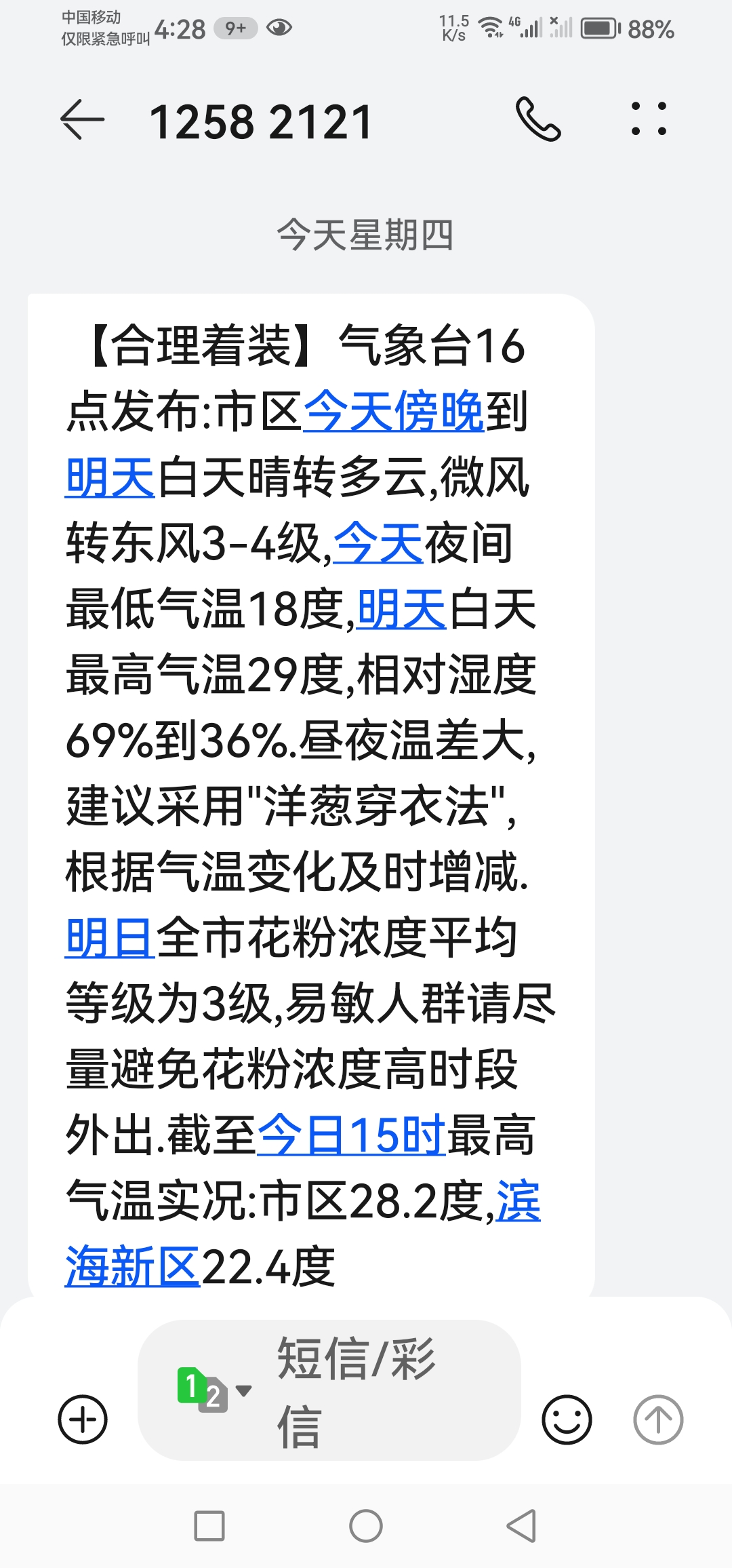Call the number 1258 2121
732x1568 pixels.
click(538, 119)
